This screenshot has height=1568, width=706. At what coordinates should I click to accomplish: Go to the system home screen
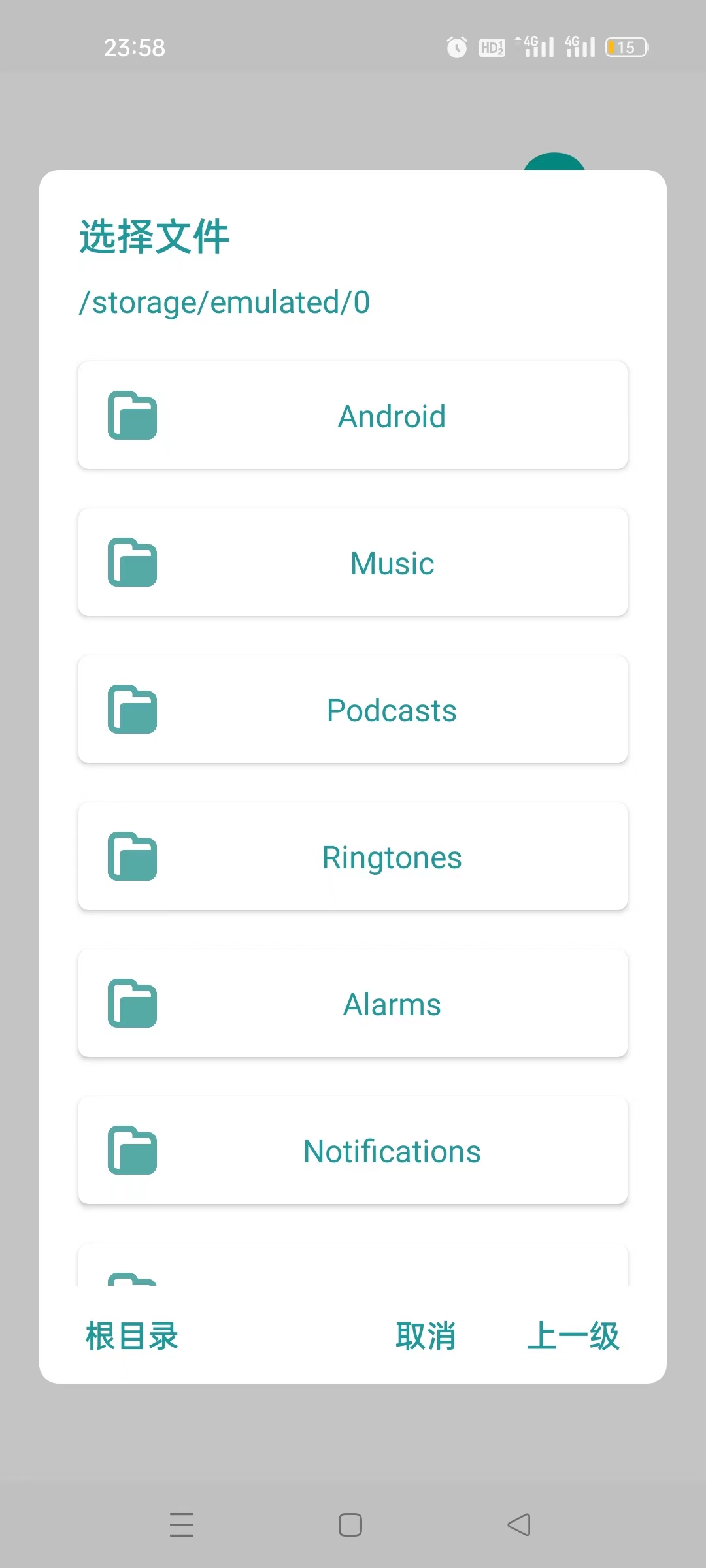tap(350, 1525)
